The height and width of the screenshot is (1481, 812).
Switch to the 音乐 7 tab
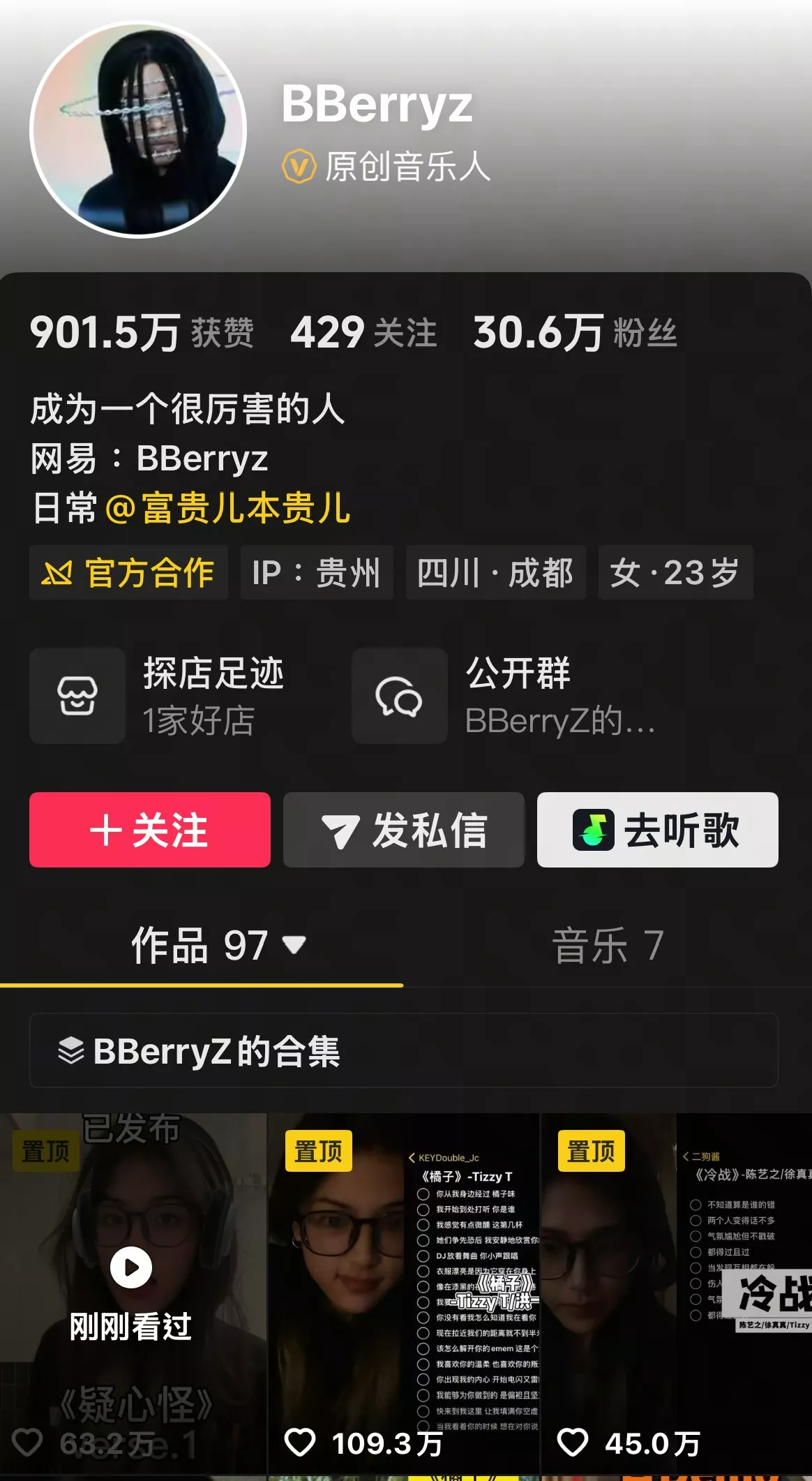(x=607, y=946)
